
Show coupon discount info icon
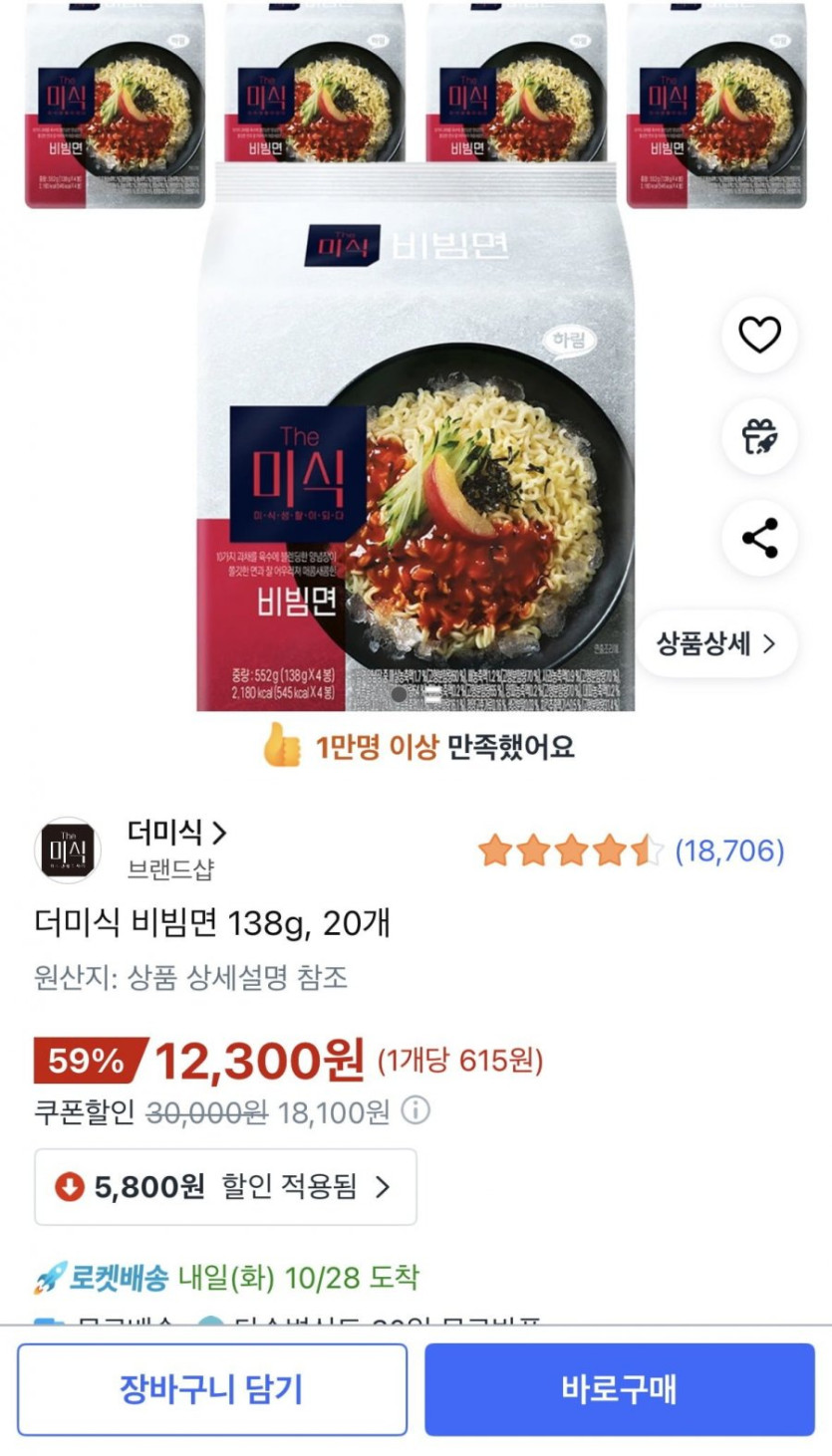(x=415, y=1110)
